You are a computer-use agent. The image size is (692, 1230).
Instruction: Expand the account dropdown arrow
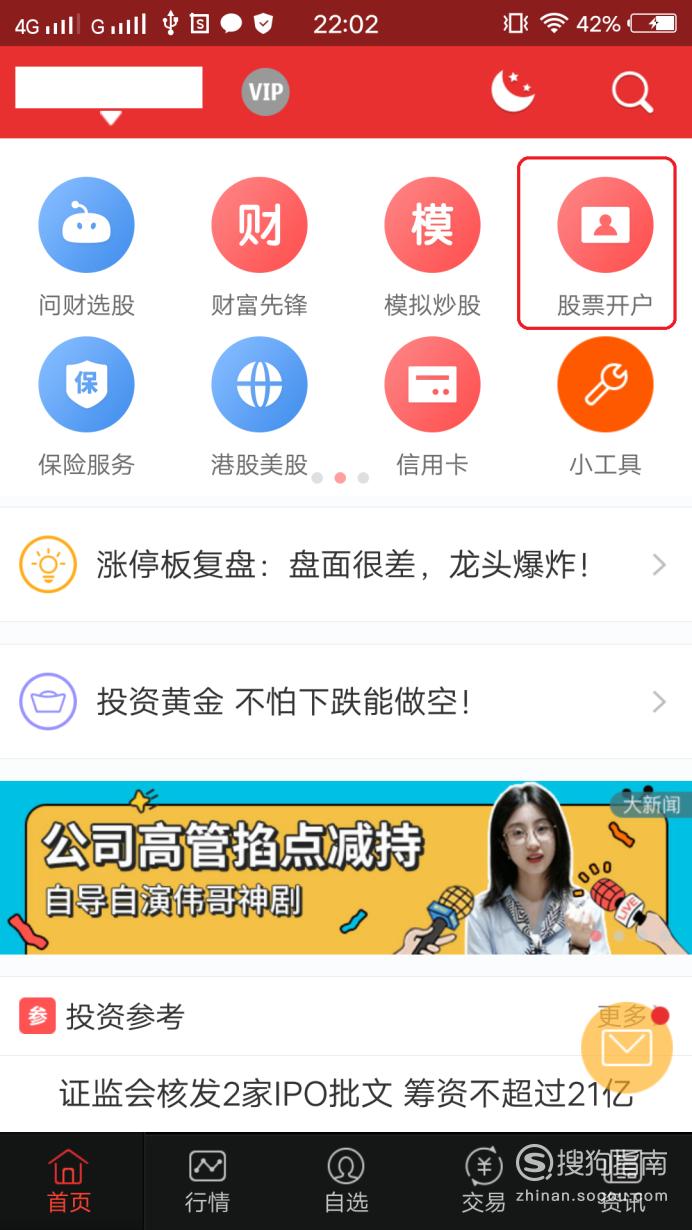pyautogui.click(x=110, y=118)
